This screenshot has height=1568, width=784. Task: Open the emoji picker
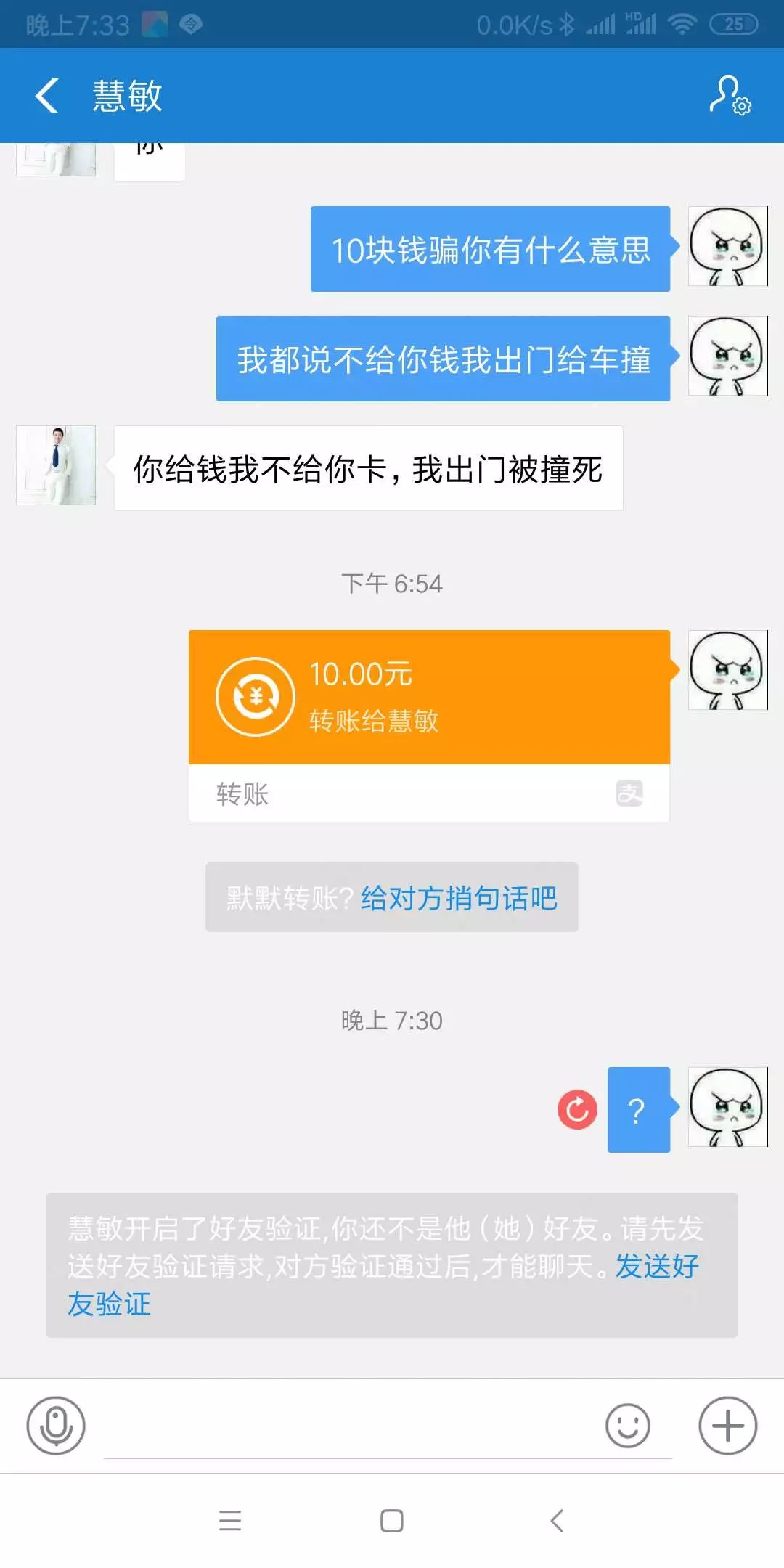[x=628, y=1425]
